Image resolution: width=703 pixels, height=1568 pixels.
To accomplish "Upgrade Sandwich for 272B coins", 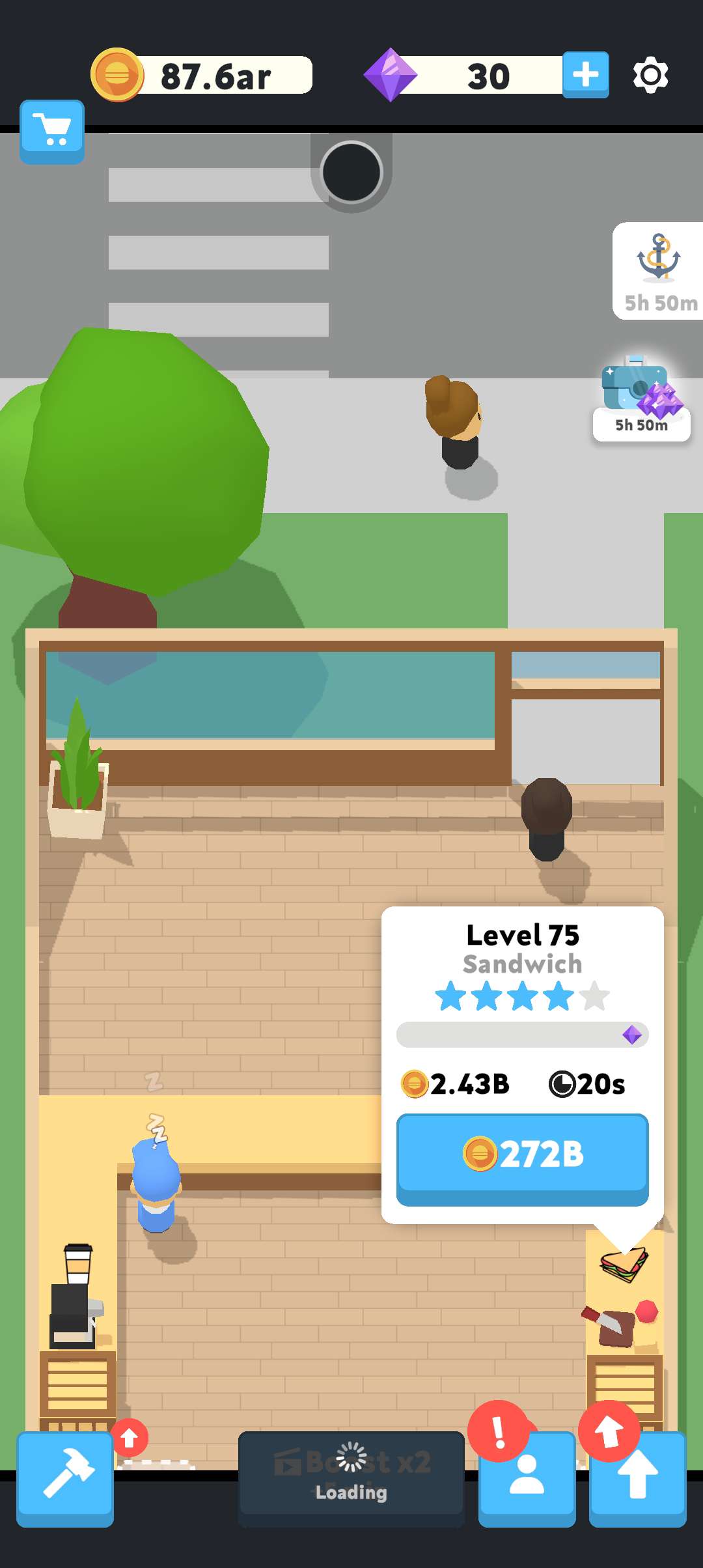I will (x=522, y=1158).
